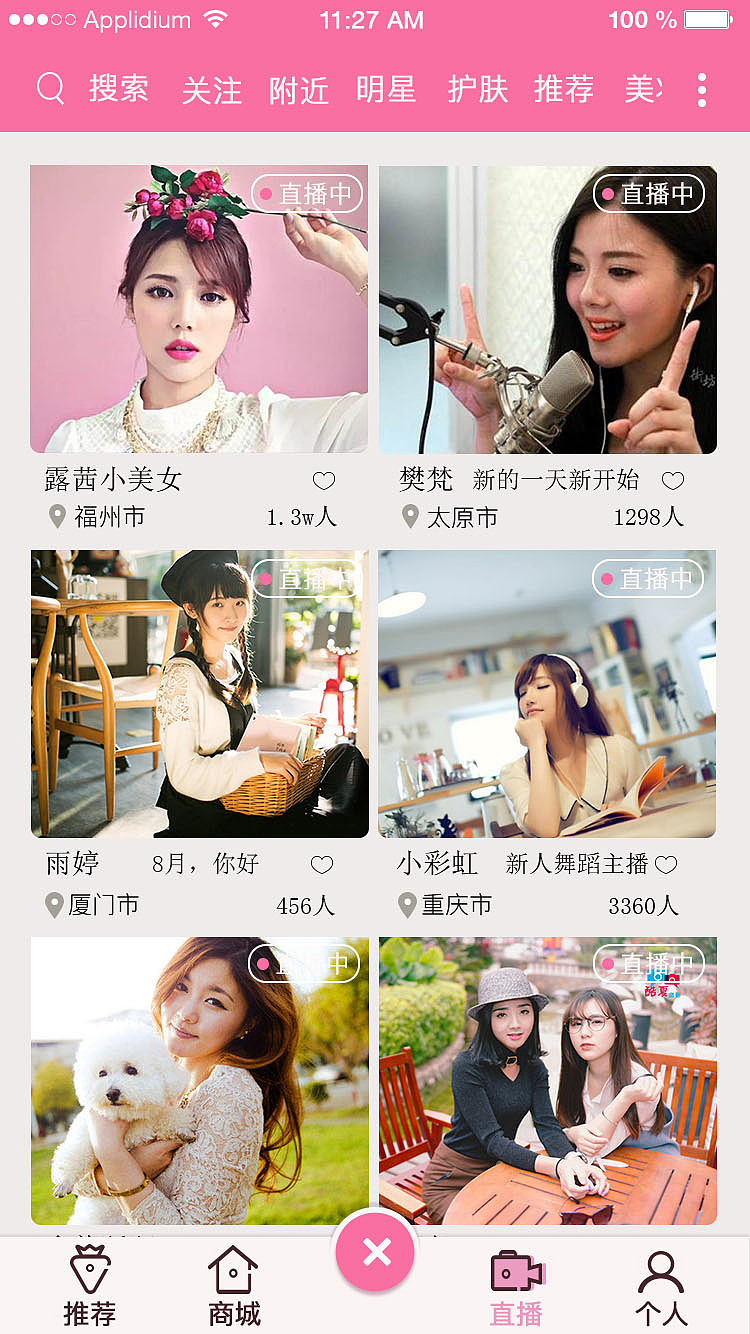
Task: Open the 个人 profile person icon
Action: (658, 1269)
